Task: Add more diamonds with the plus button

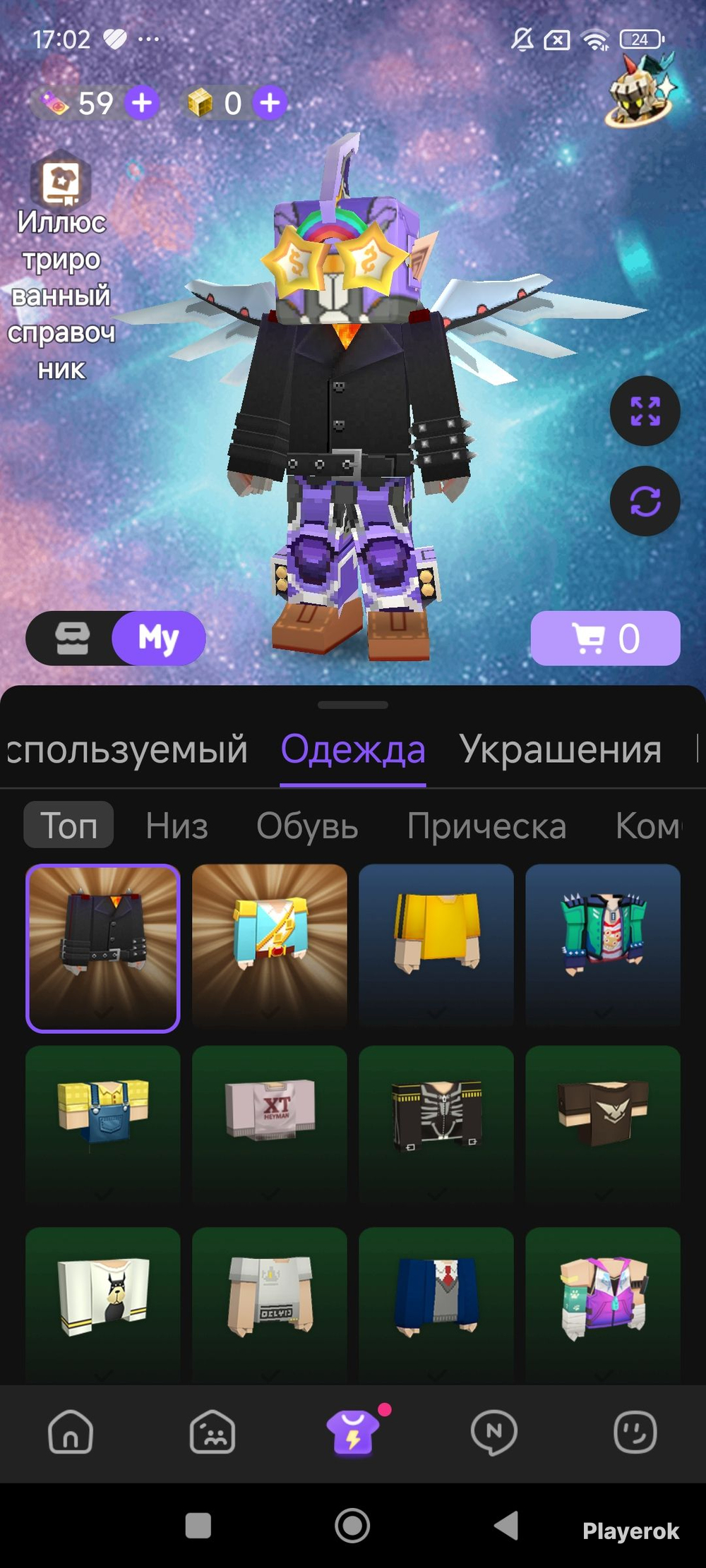Action: (142, 103)
